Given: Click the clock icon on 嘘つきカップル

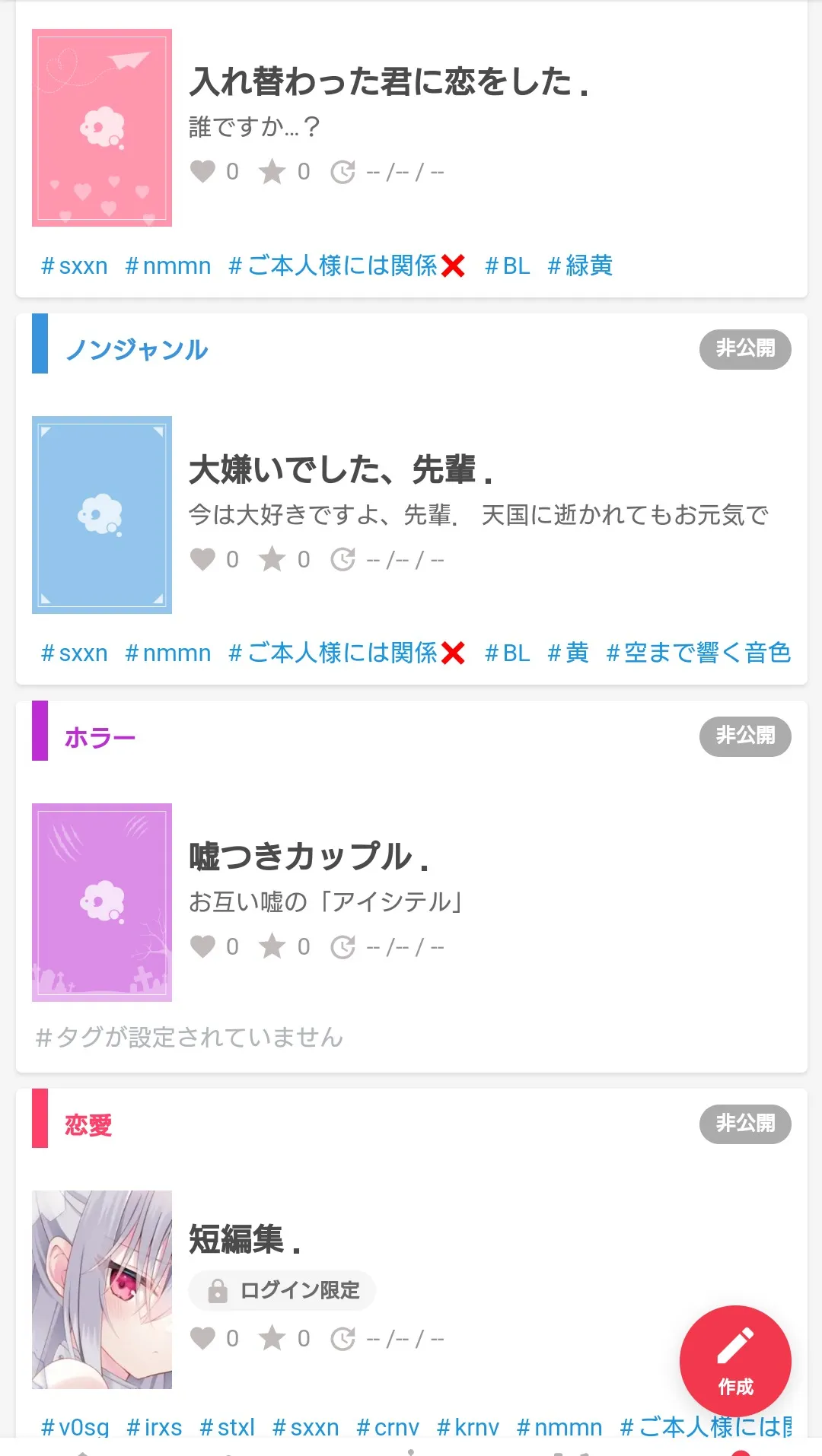Looking at the screenshot, I should click(x=344, y=946).
